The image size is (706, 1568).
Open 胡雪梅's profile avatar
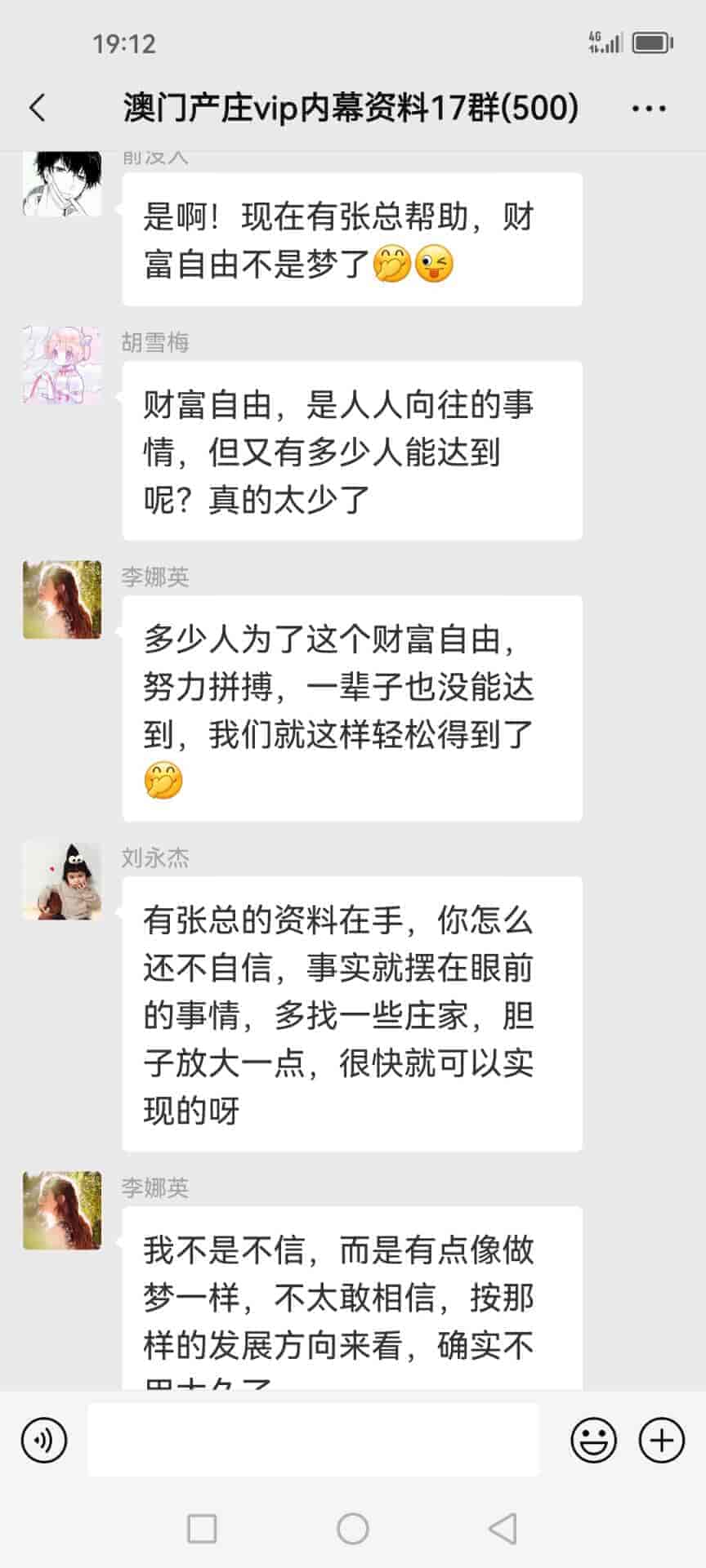tap(62, 365)
